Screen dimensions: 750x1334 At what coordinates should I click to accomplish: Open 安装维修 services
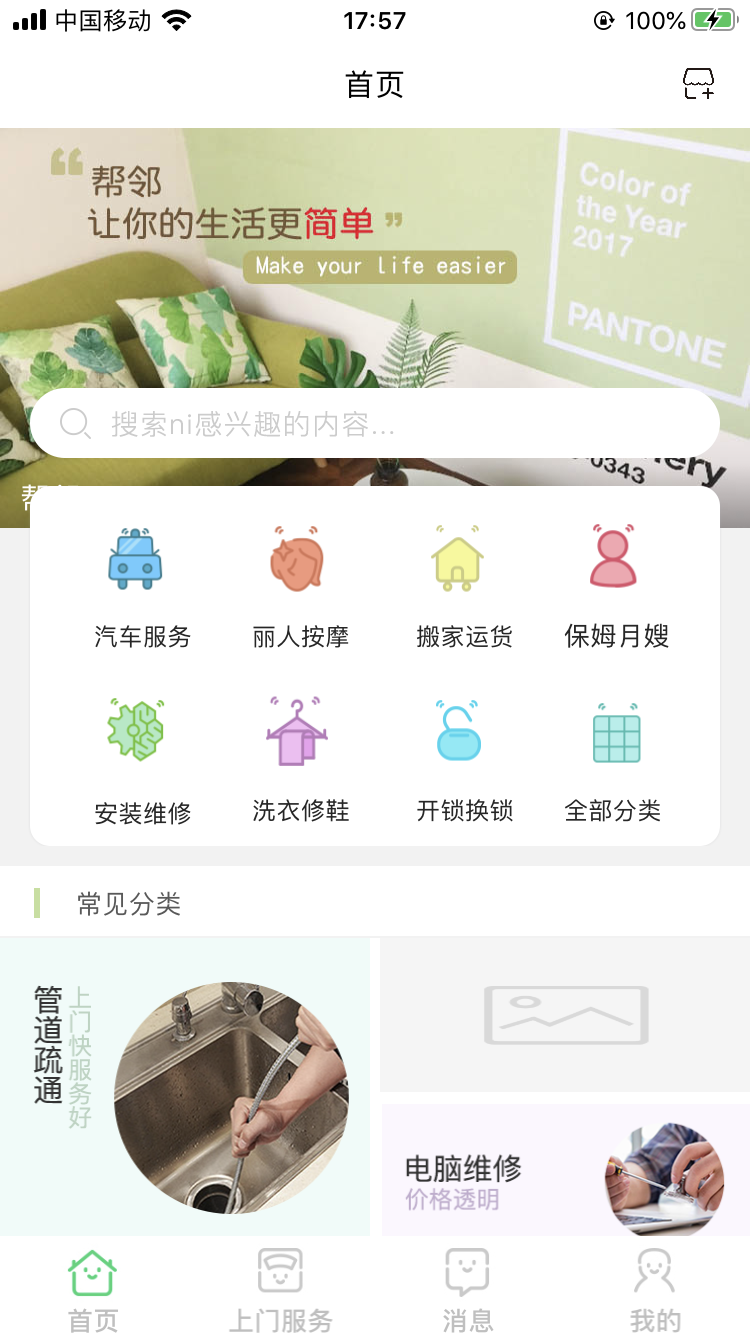[141, 761]
